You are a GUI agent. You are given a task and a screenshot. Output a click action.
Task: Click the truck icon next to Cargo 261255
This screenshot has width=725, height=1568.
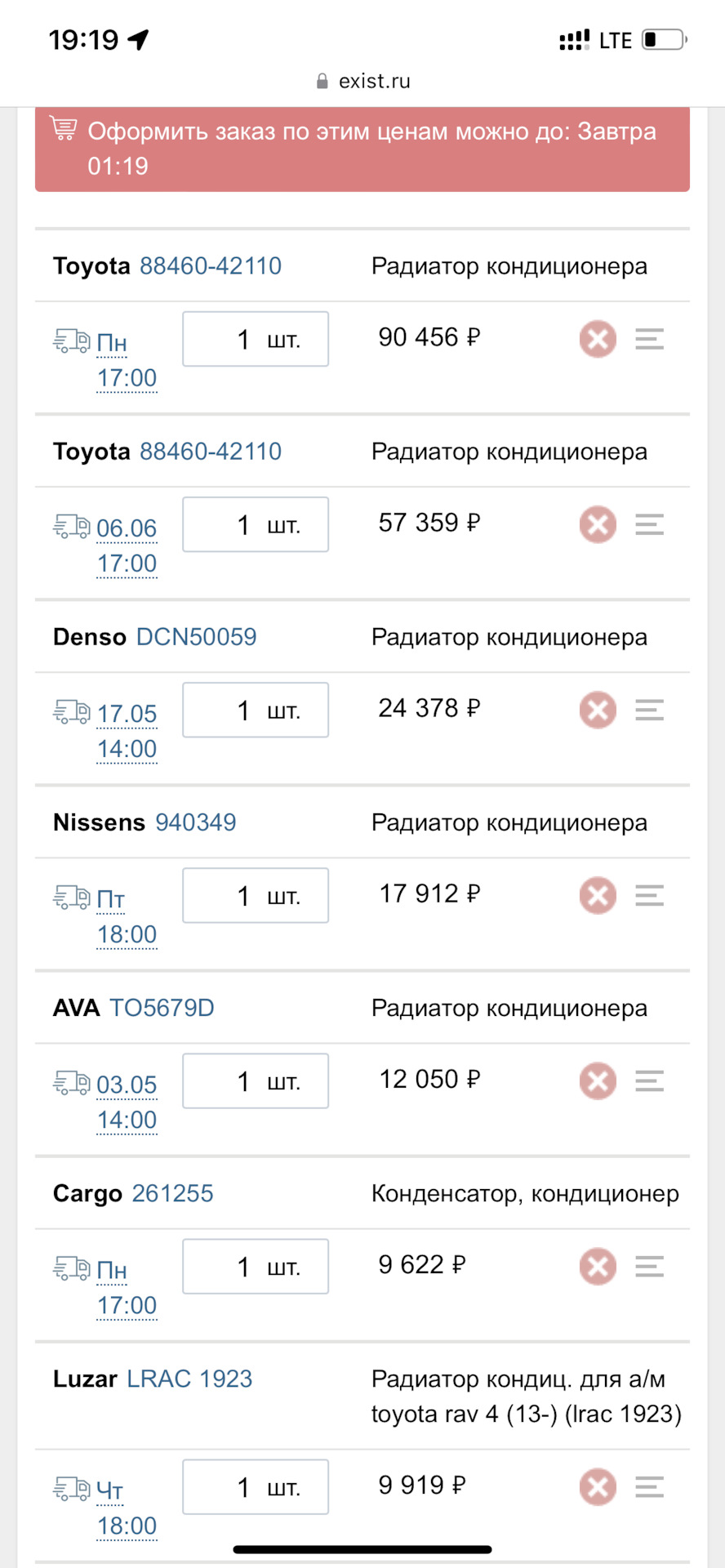[x=73, y=1266]
